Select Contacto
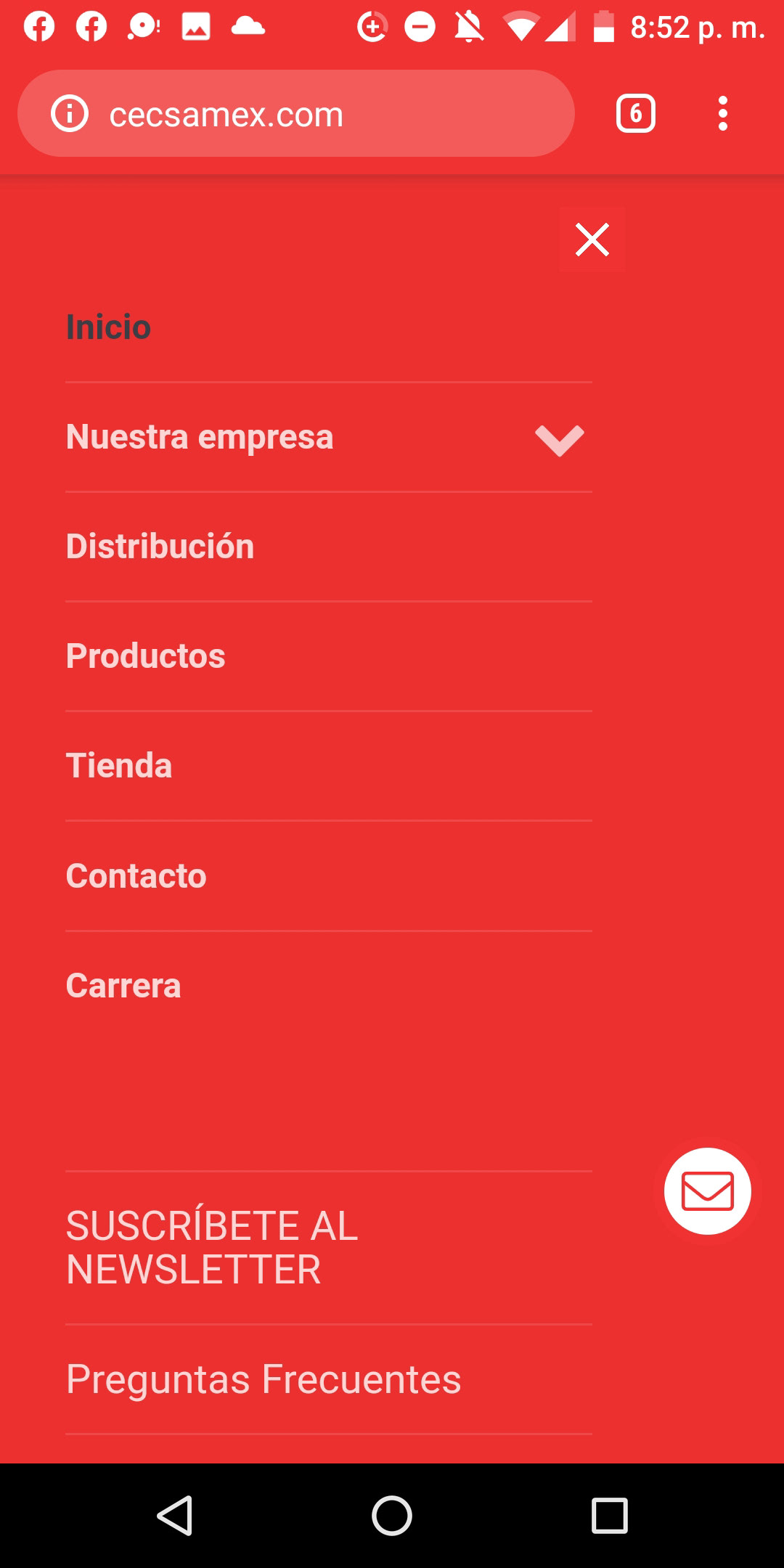This screenshot has height=1568, width=784. click(136, 875)
